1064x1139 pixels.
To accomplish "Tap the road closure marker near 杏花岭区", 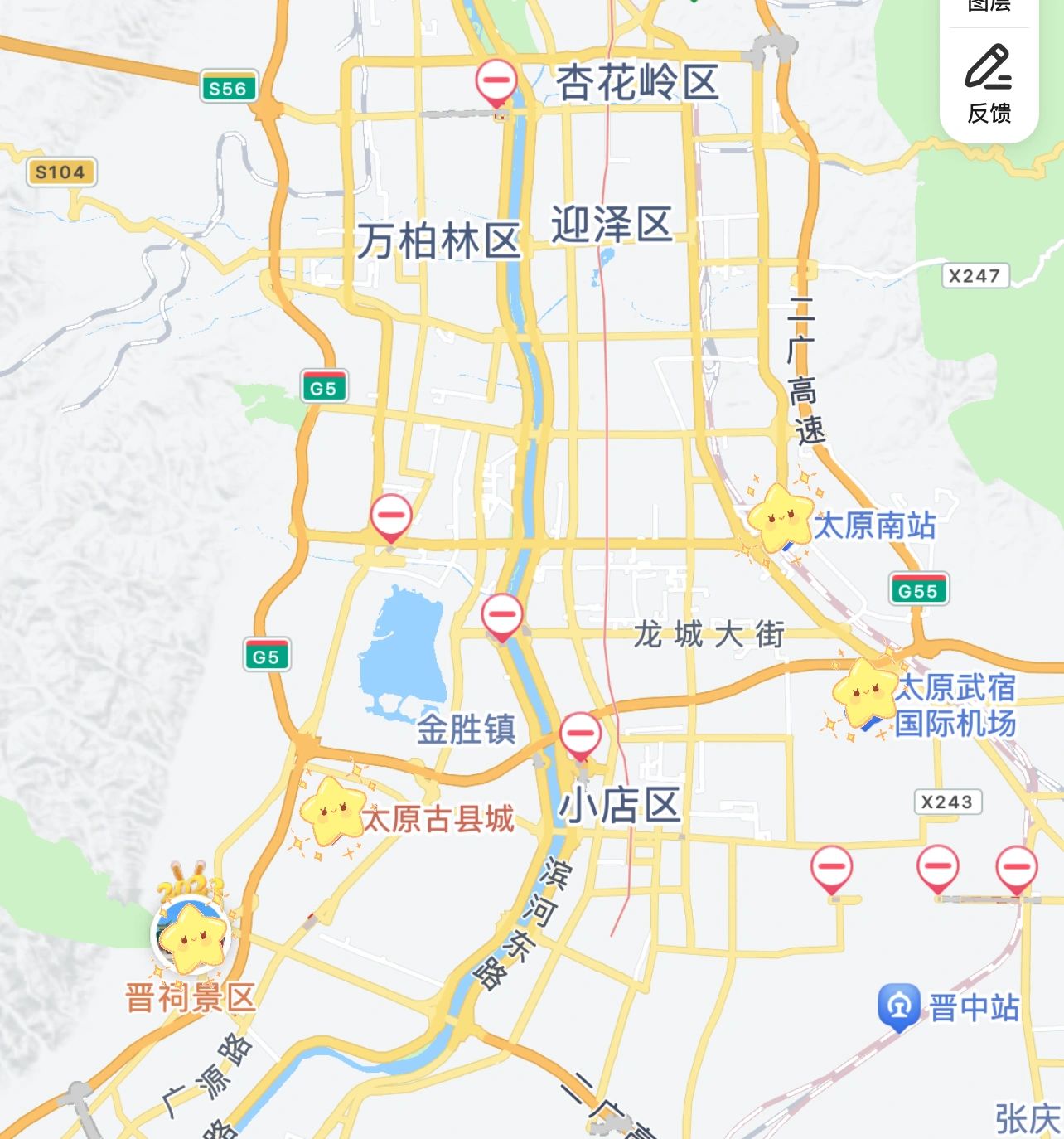I will coord(496,83).
